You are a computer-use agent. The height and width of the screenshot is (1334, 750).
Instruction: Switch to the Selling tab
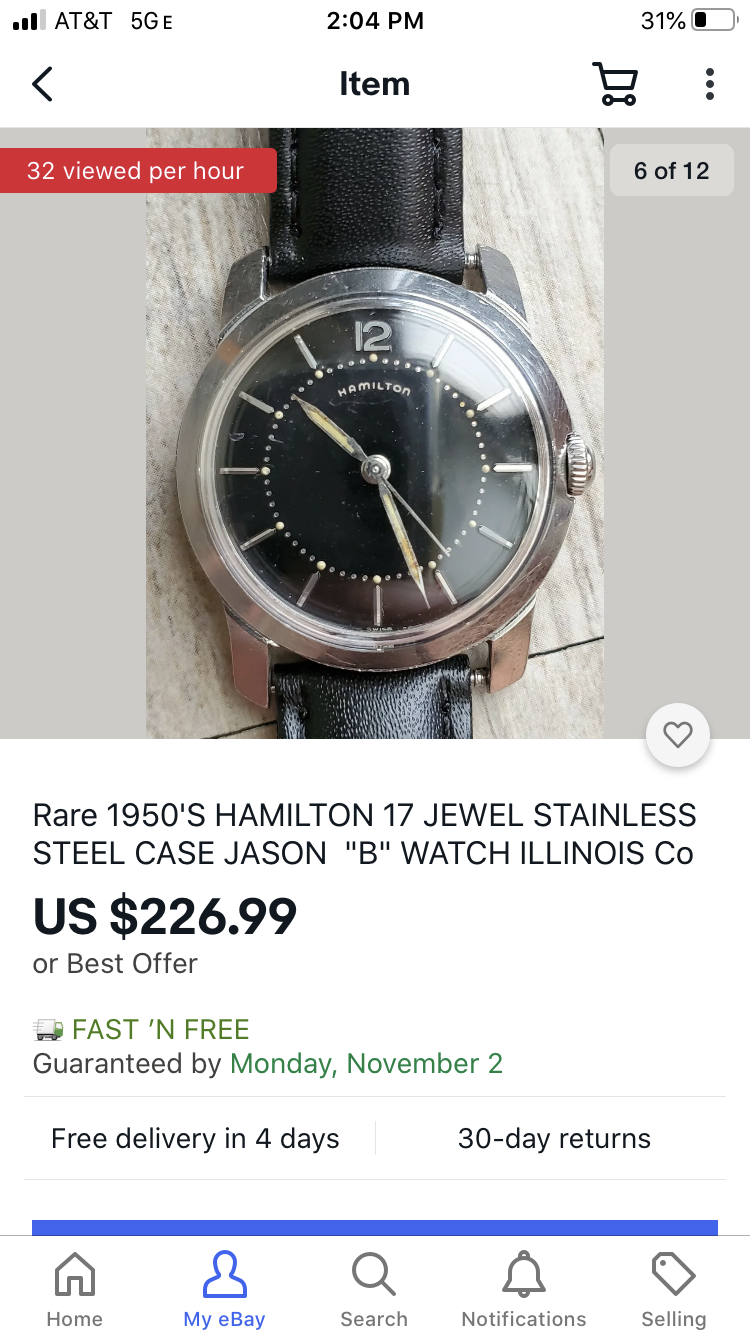coord(673,1289)
